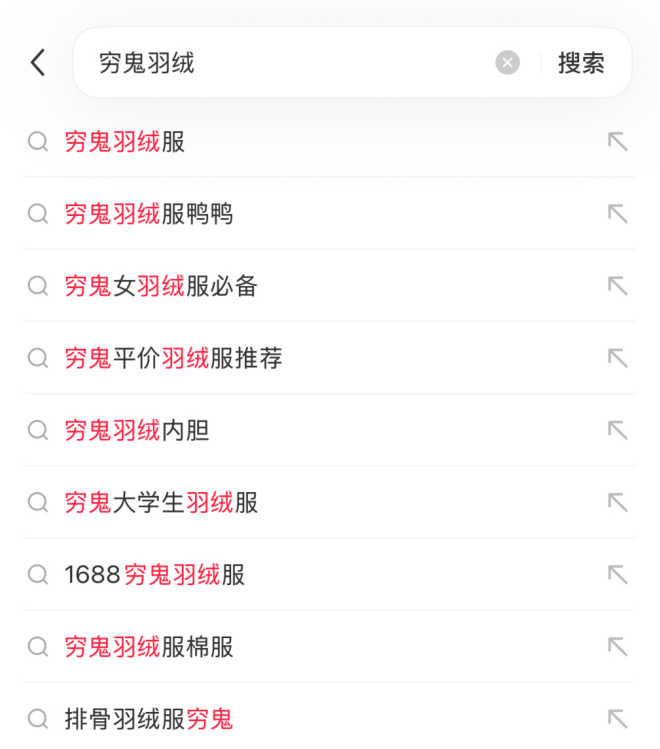
Task: Open the suggestion 1688穷鬼羽绒服
Action: click(x=155, y=575)
